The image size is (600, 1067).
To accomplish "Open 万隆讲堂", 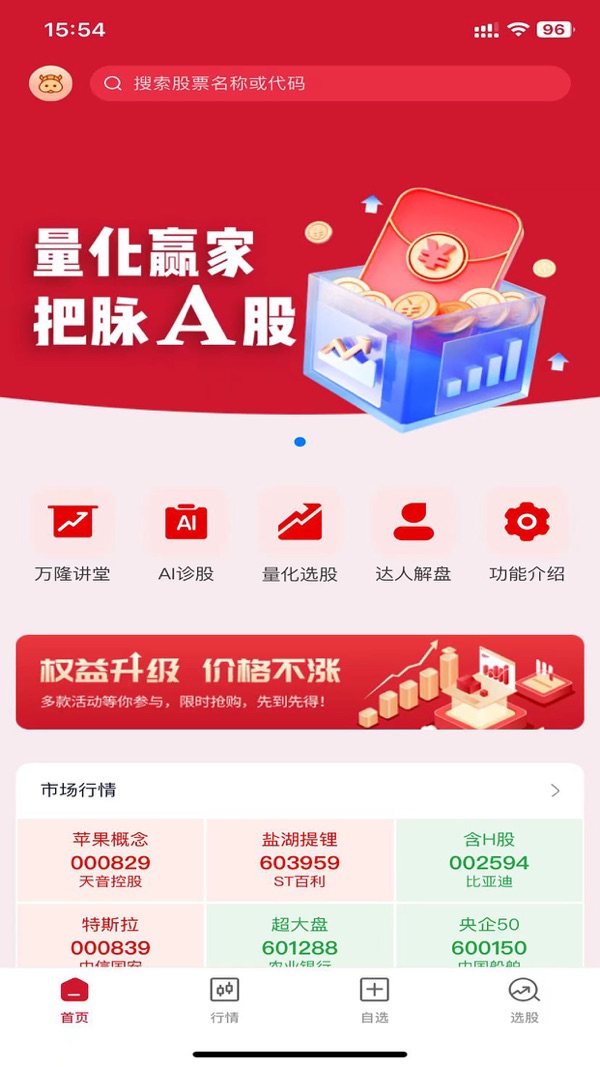I will (x=72, y=535).
